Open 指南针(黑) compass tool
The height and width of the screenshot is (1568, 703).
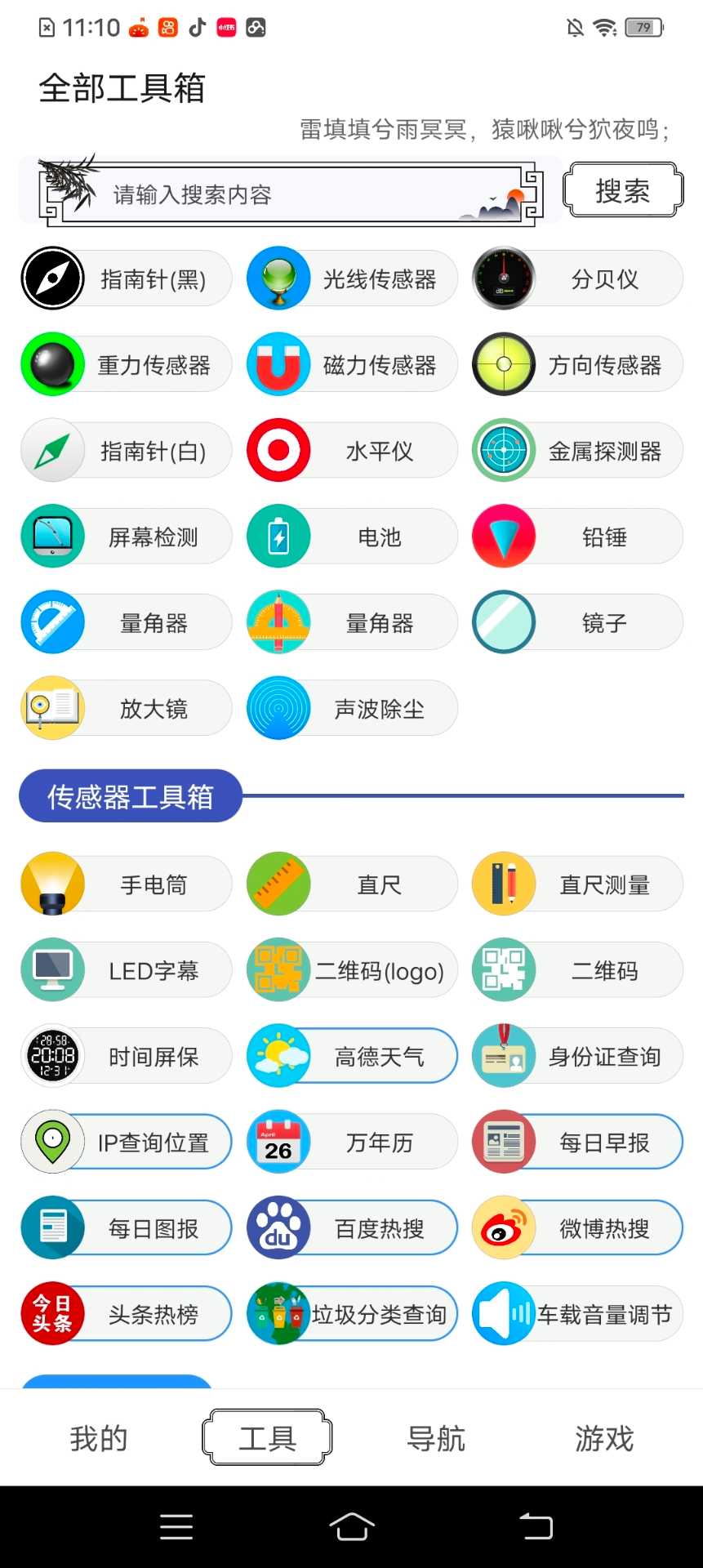pos(127,279)
